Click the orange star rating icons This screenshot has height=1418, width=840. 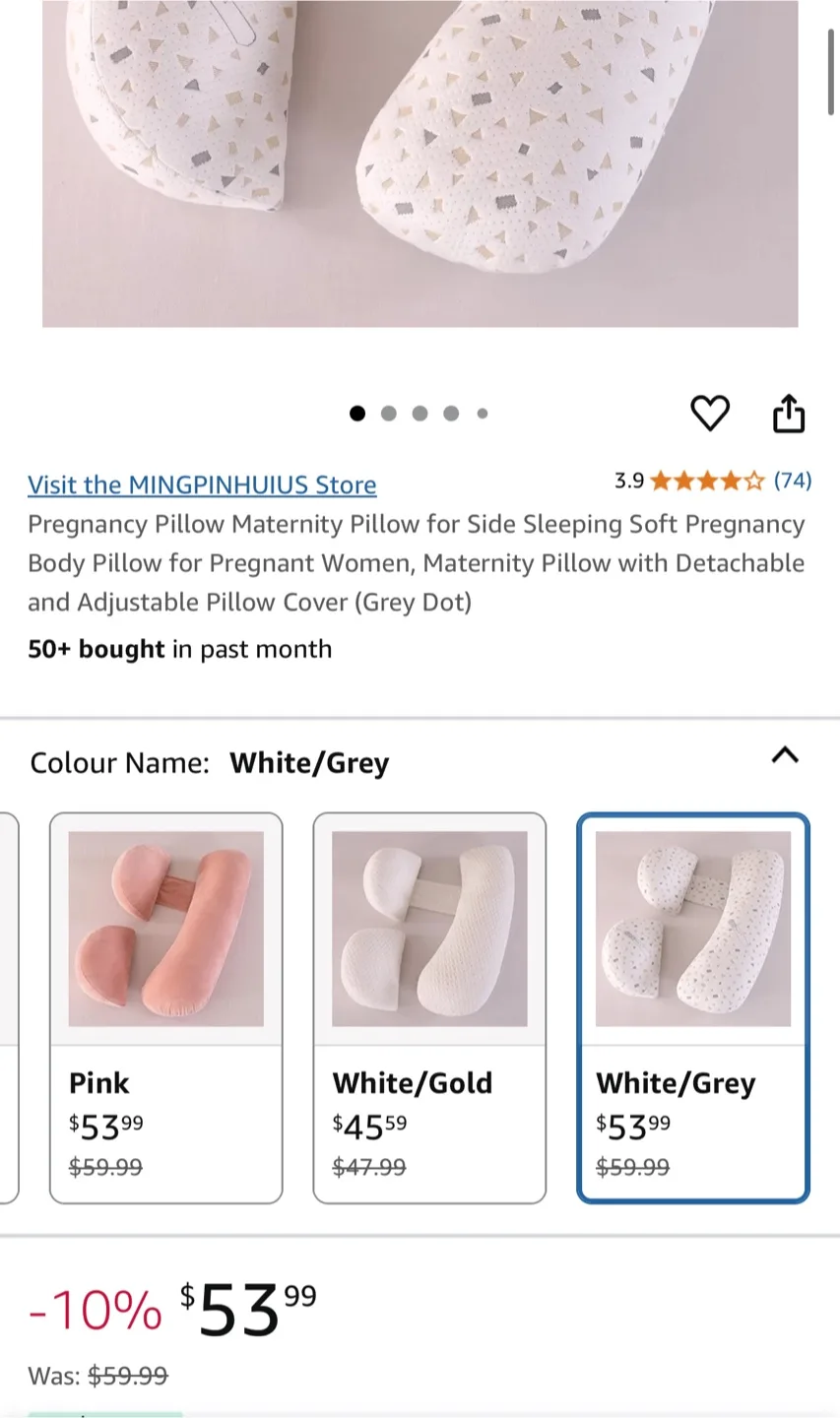pos(705,481)
